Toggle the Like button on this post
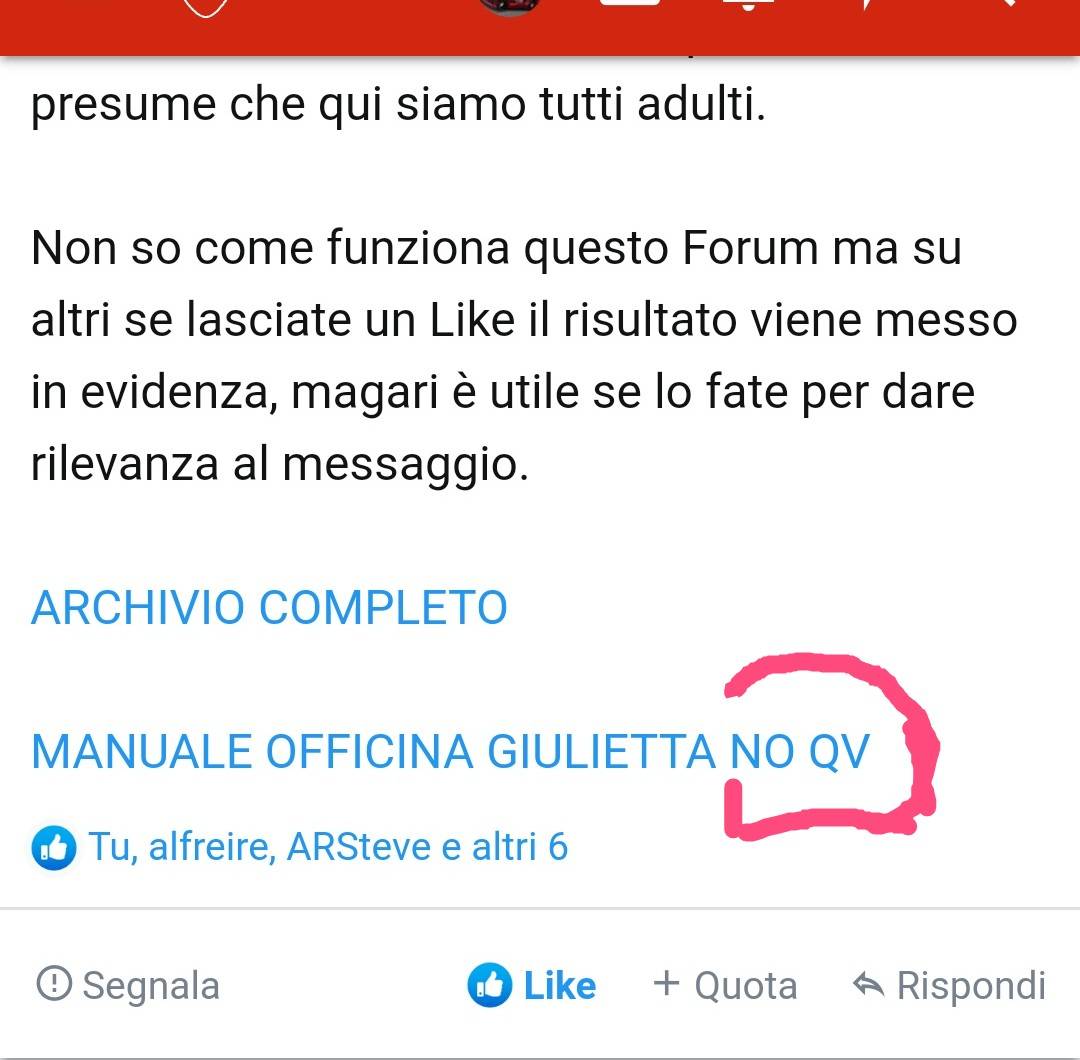Viewport: 1080px width, 1060px height. [532, 985]
